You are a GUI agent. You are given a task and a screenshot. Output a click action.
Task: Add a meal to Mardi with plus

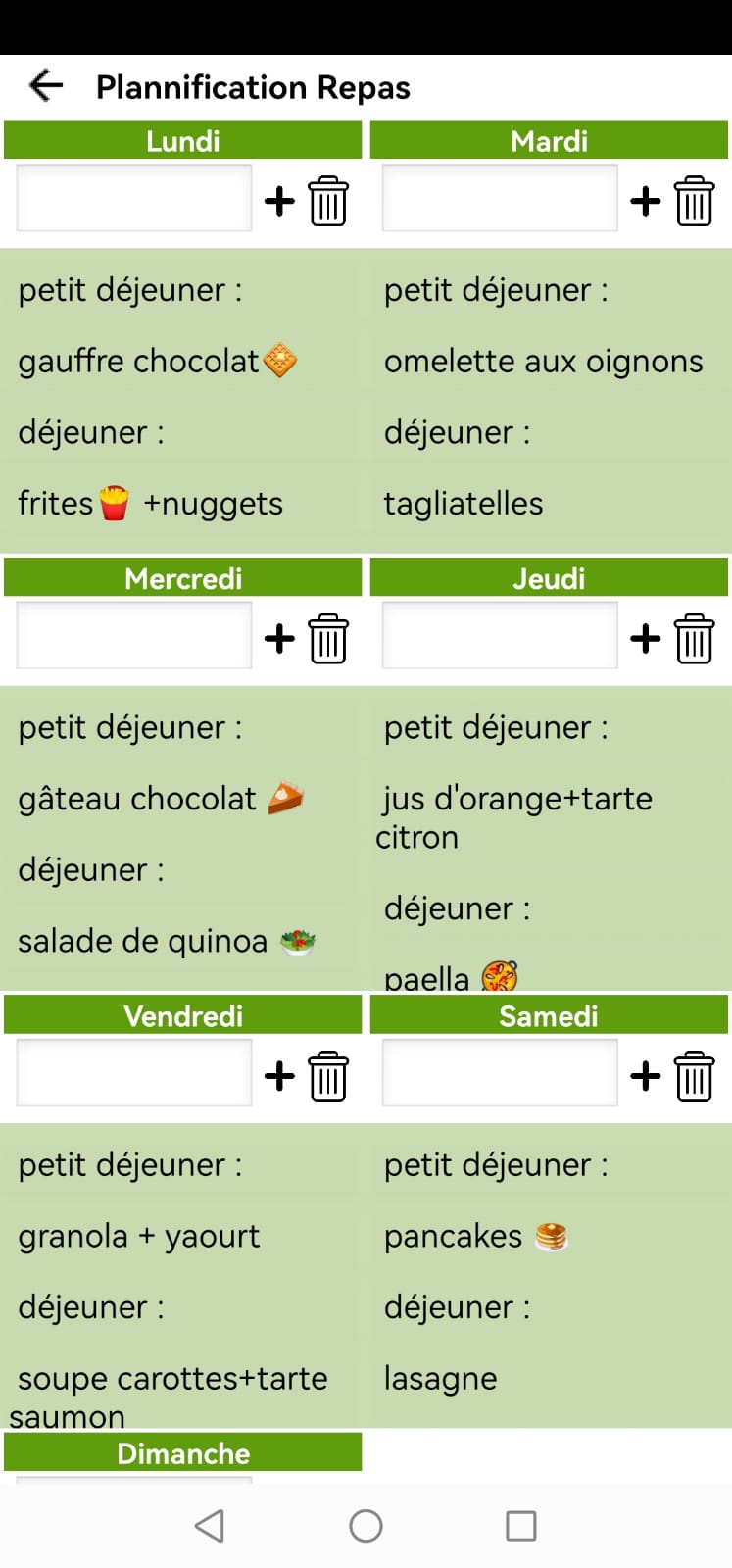pyautogui.click(x=645, y=201)
